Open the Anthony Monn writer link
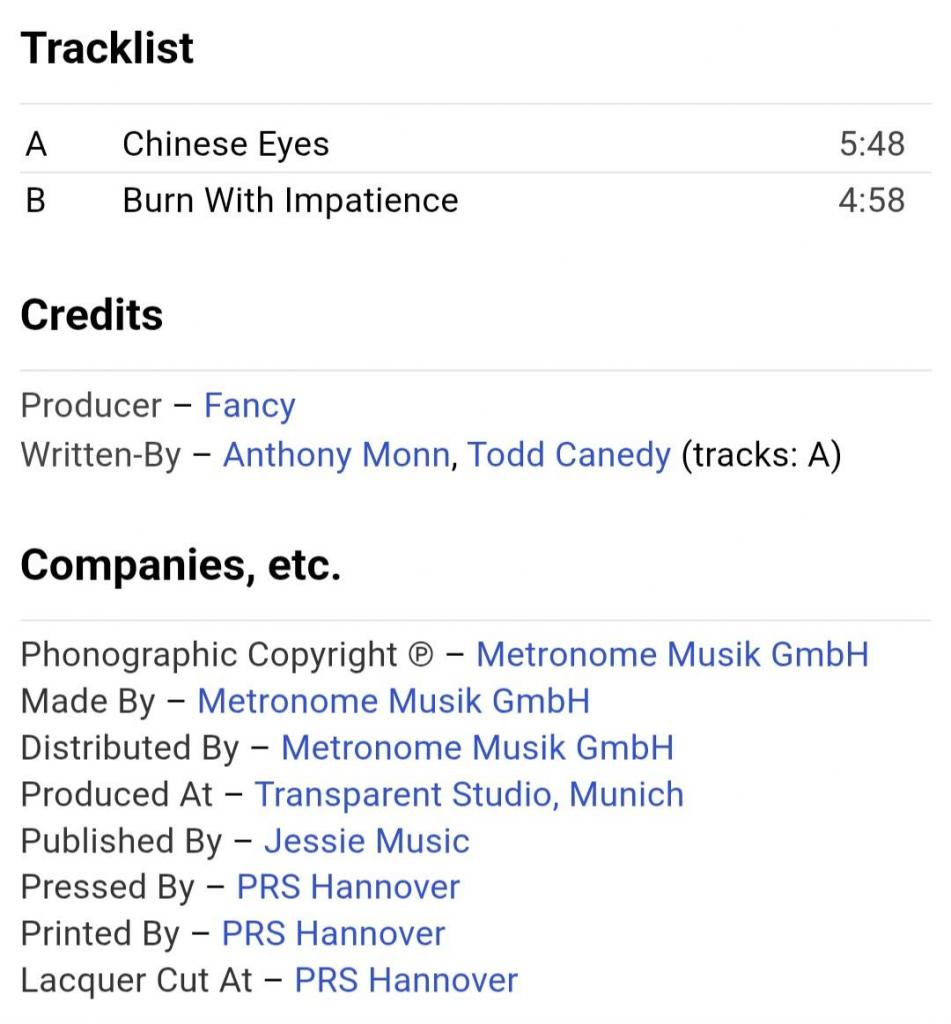 click(335, 455)
